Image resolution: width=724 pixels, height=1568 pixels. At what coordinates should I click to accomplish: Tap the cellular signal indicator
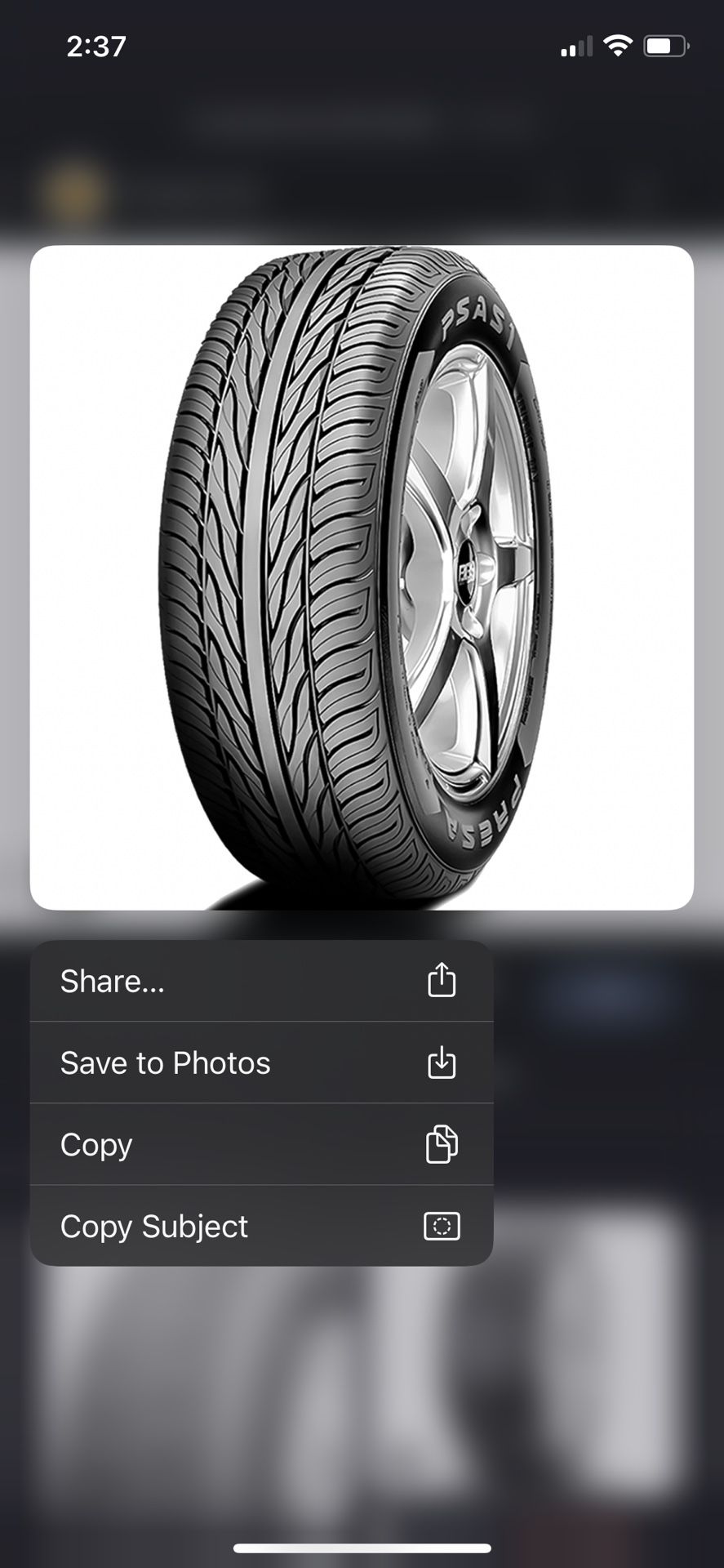[x=576, y=45]
